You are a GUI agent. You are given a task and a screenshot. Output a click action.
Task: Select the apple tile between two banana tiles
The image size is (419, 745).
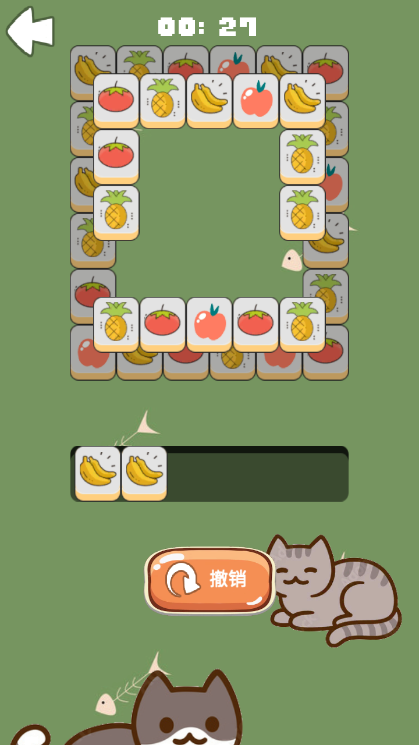[256, 101]
